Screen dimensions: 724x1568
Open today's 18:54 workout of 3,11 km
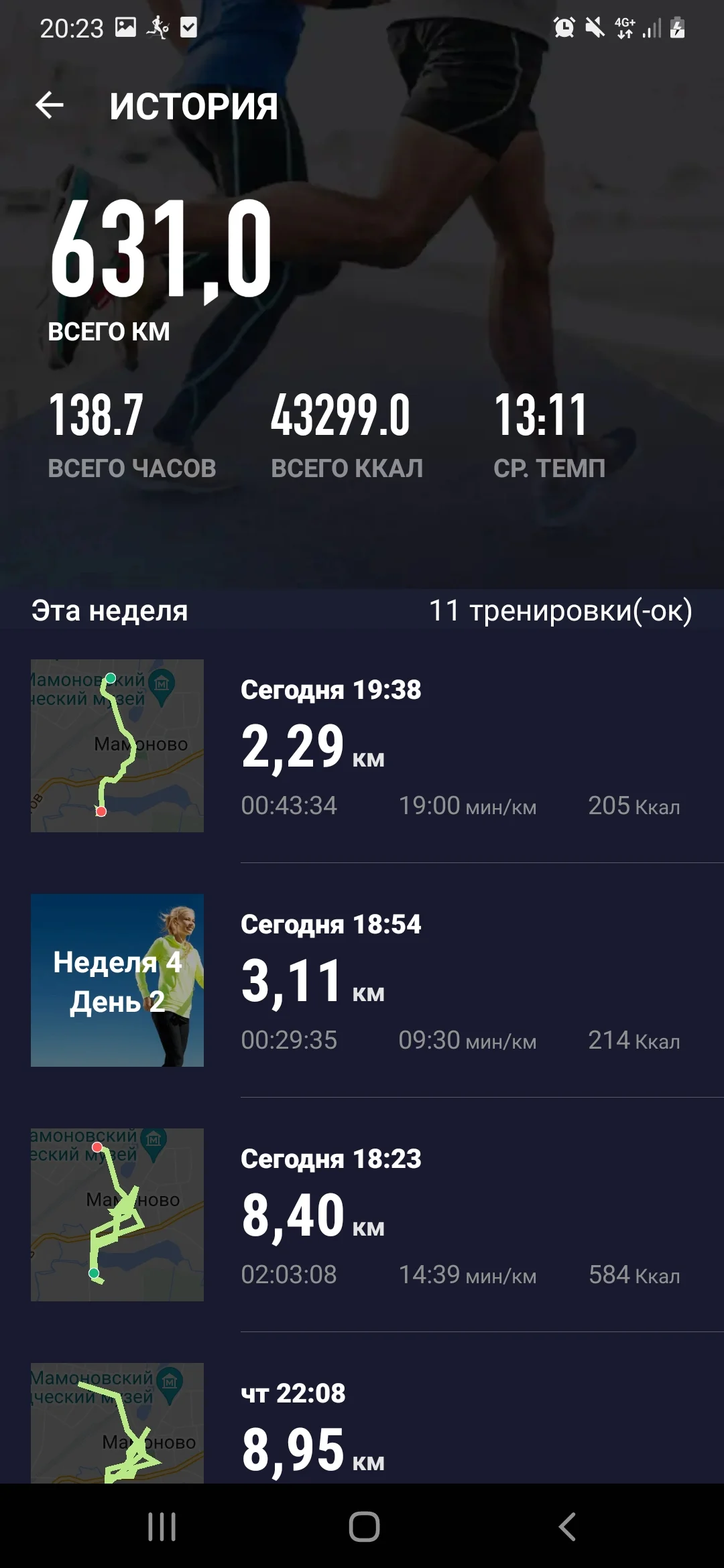375,982
